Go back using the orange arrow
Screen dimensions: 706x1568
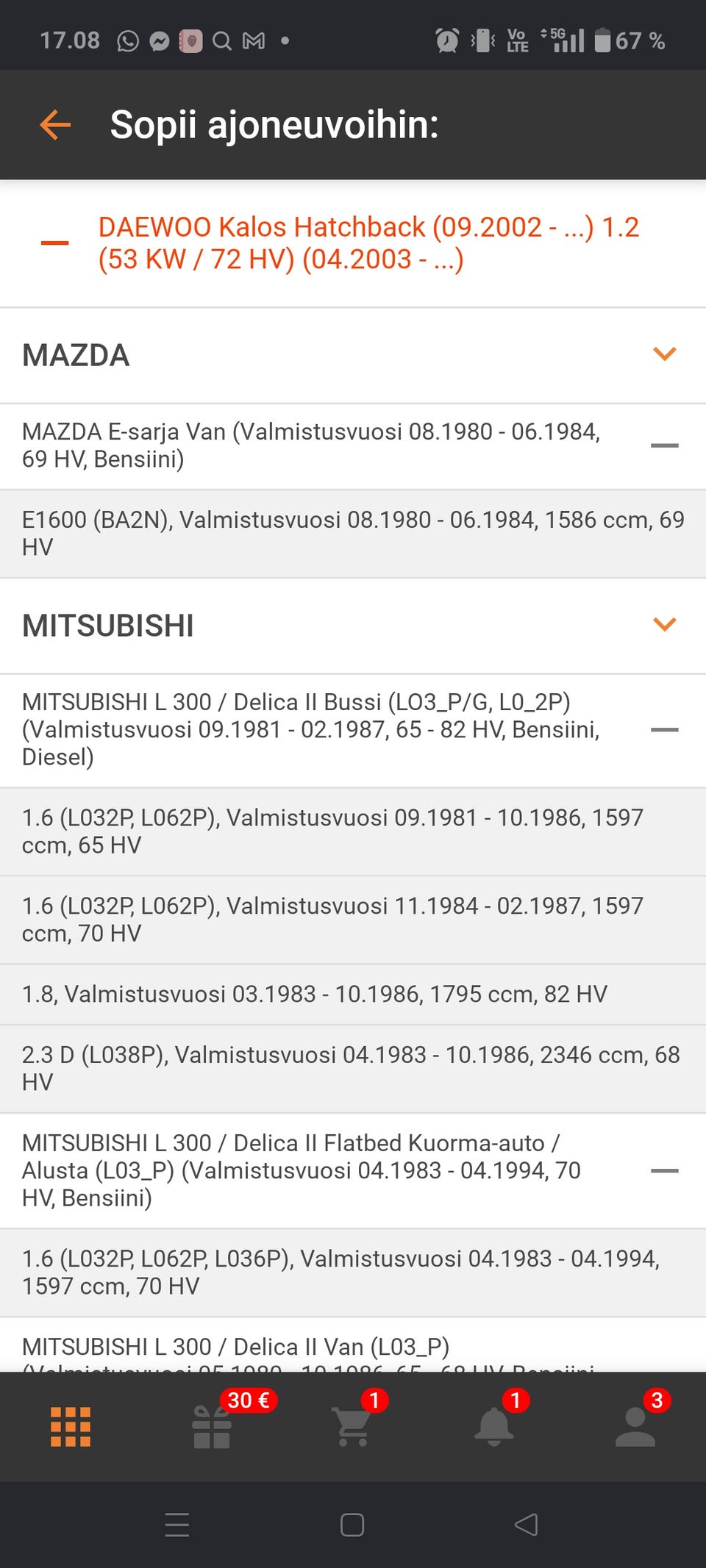coord(55,125)
